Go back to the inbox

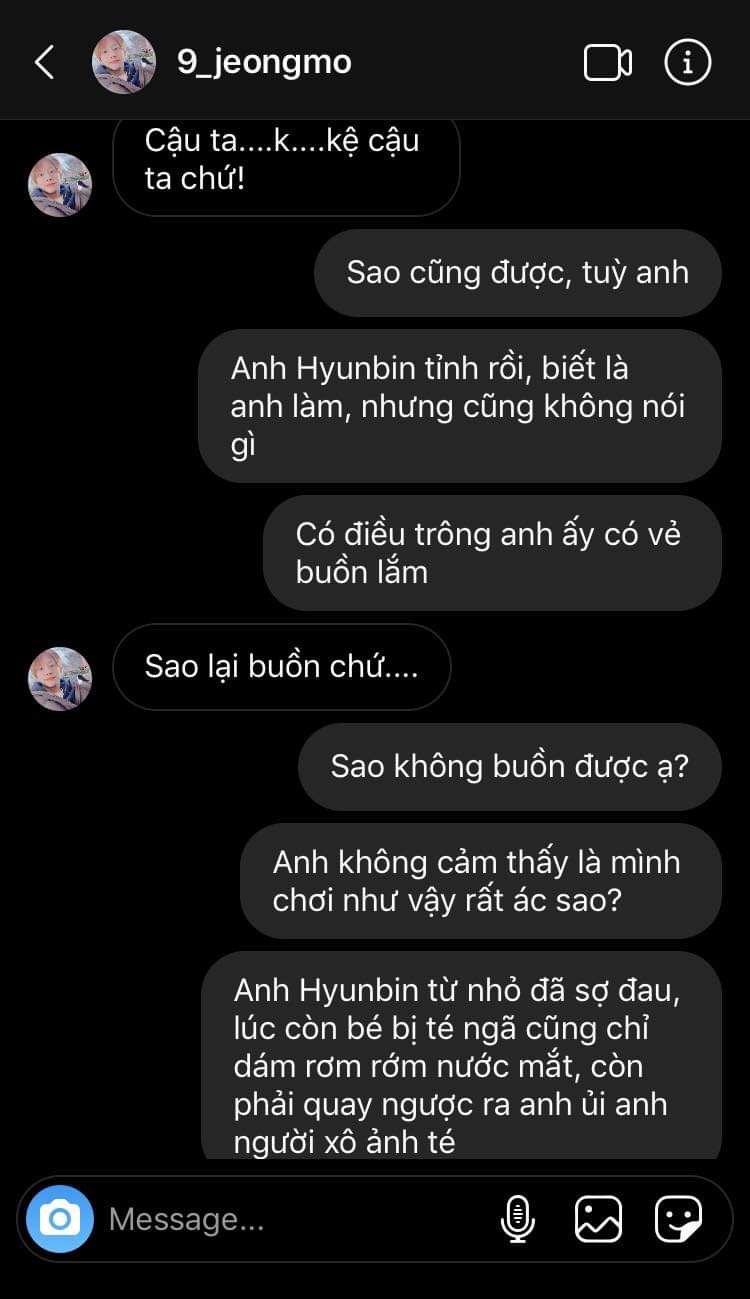(44, 63)
